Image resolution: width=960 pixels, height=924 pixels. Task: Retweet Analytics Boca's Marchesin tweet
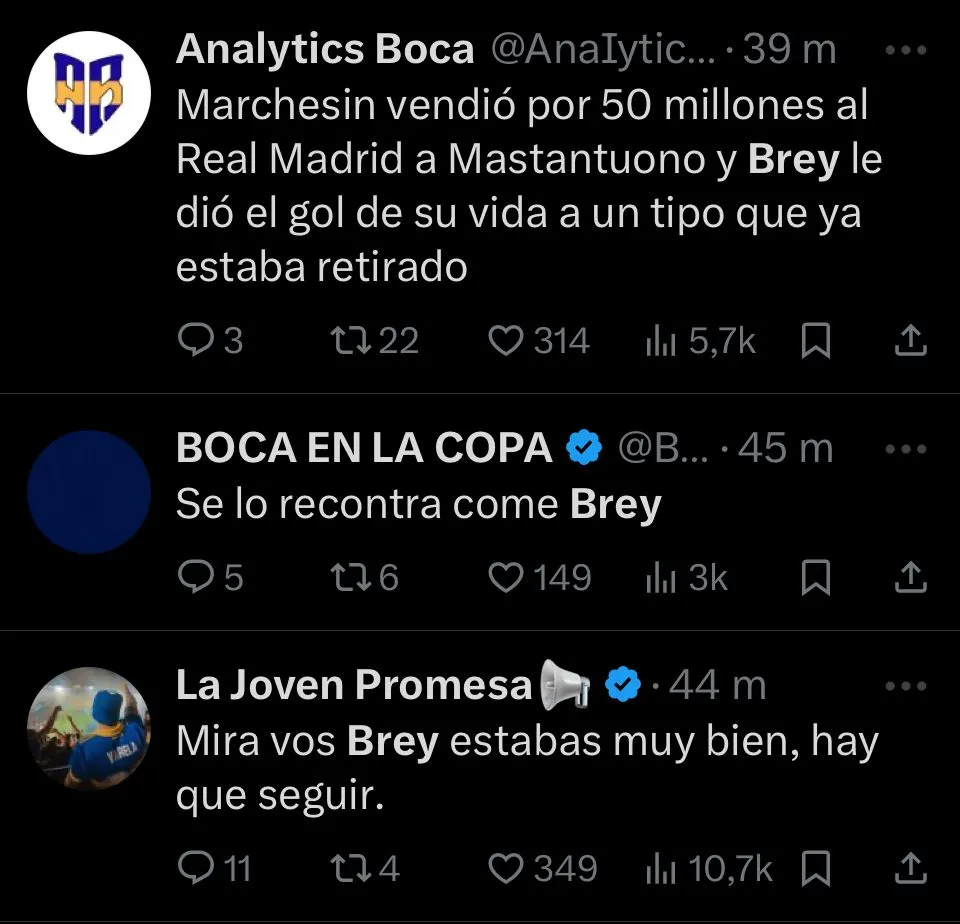click(351, 342)
